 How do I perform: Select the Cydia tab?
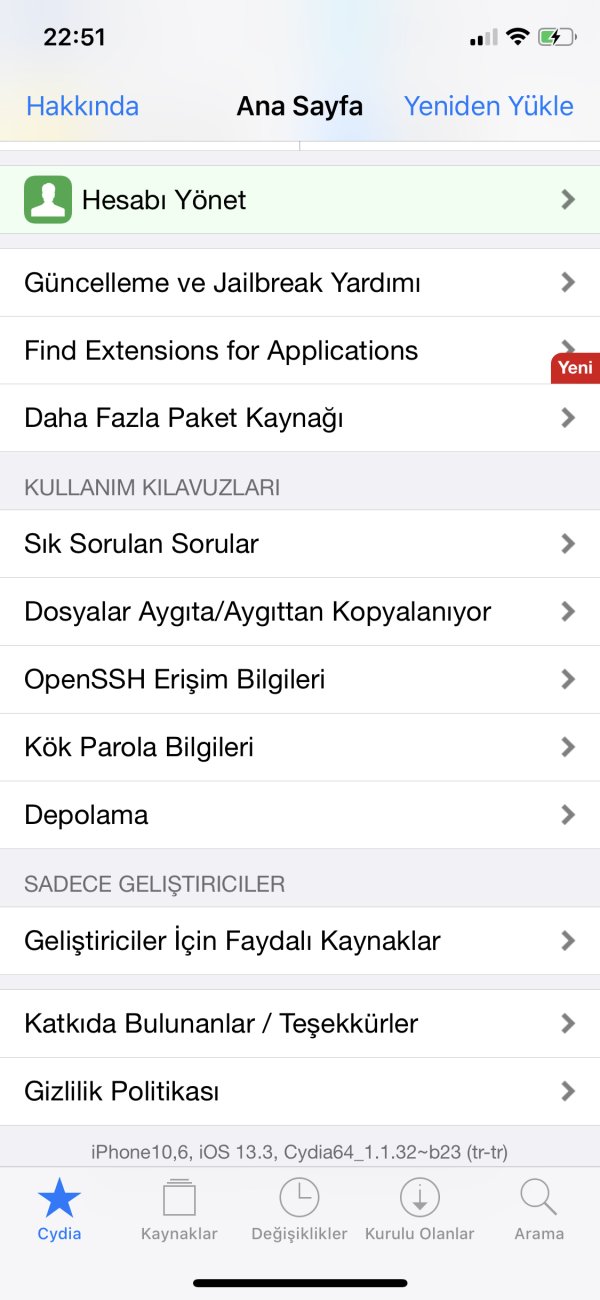tap(59, 1208)
